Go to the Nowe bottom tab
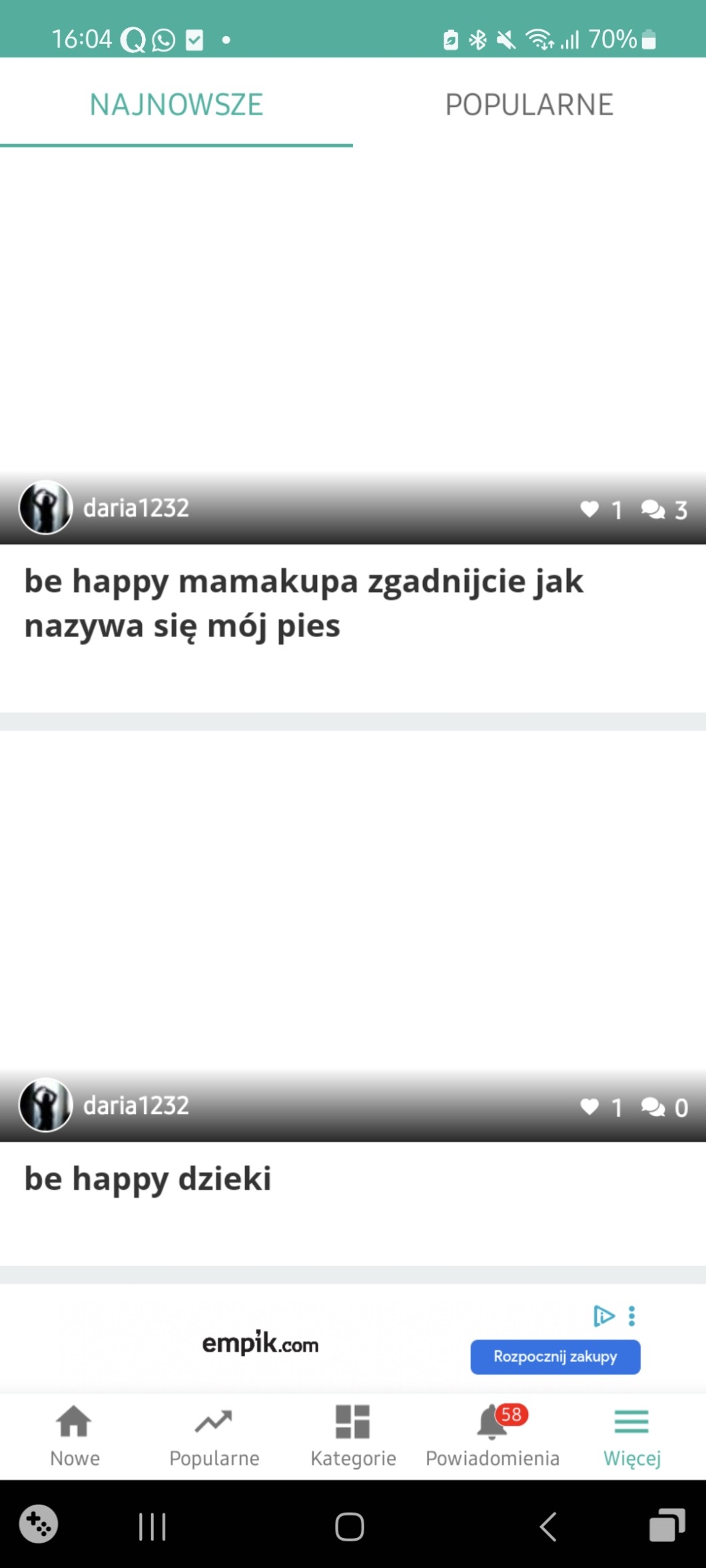The width and height of the screenshot is (706, 1568). pyautogui.click(x=75, y=1436)
